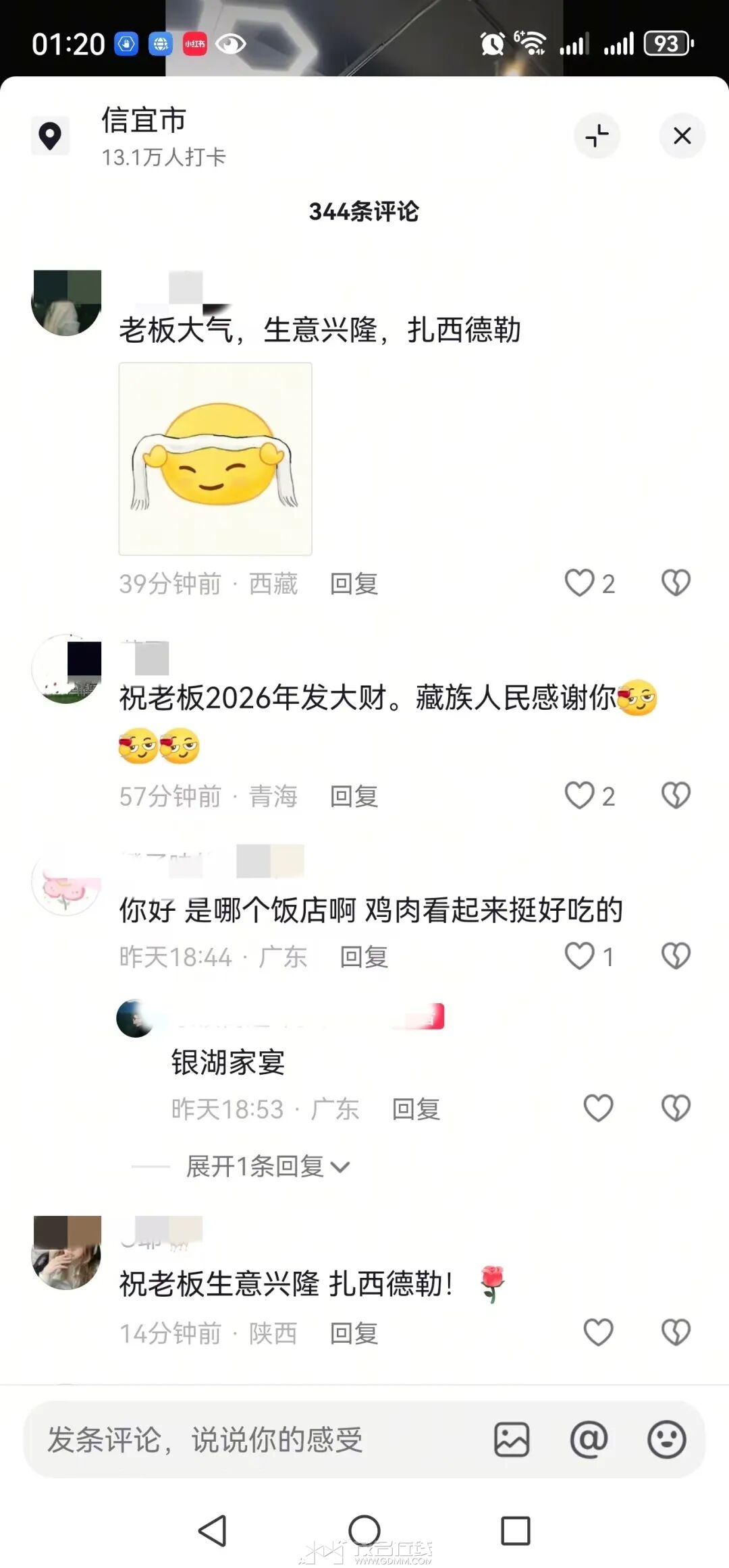Like the 老板大气 comment from 西藏
This screenshot has height=1568, width=729.
[579, 583]
